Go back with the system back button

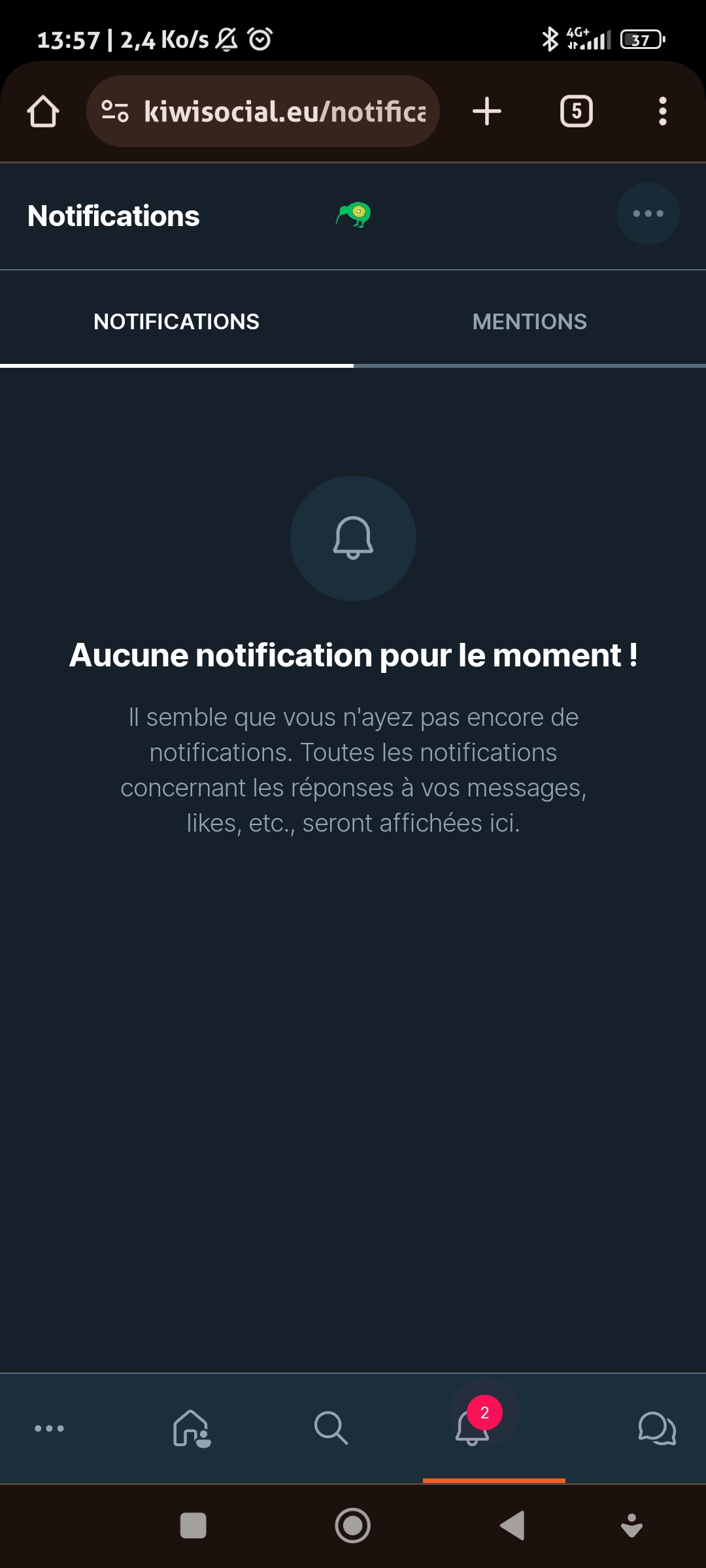coord(513,1526)
